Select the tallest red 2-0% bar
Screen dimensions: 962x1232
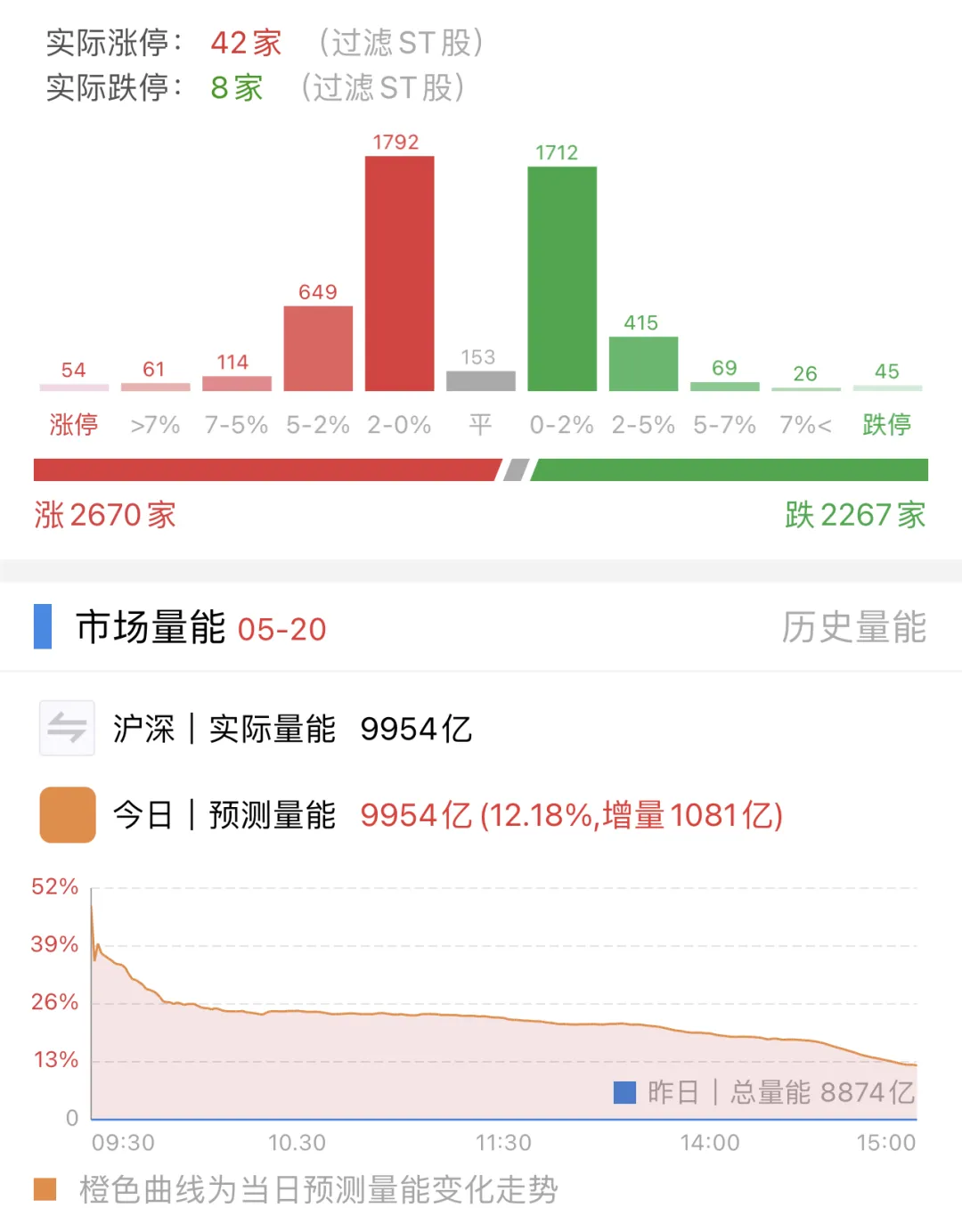(x=398, y=272)
